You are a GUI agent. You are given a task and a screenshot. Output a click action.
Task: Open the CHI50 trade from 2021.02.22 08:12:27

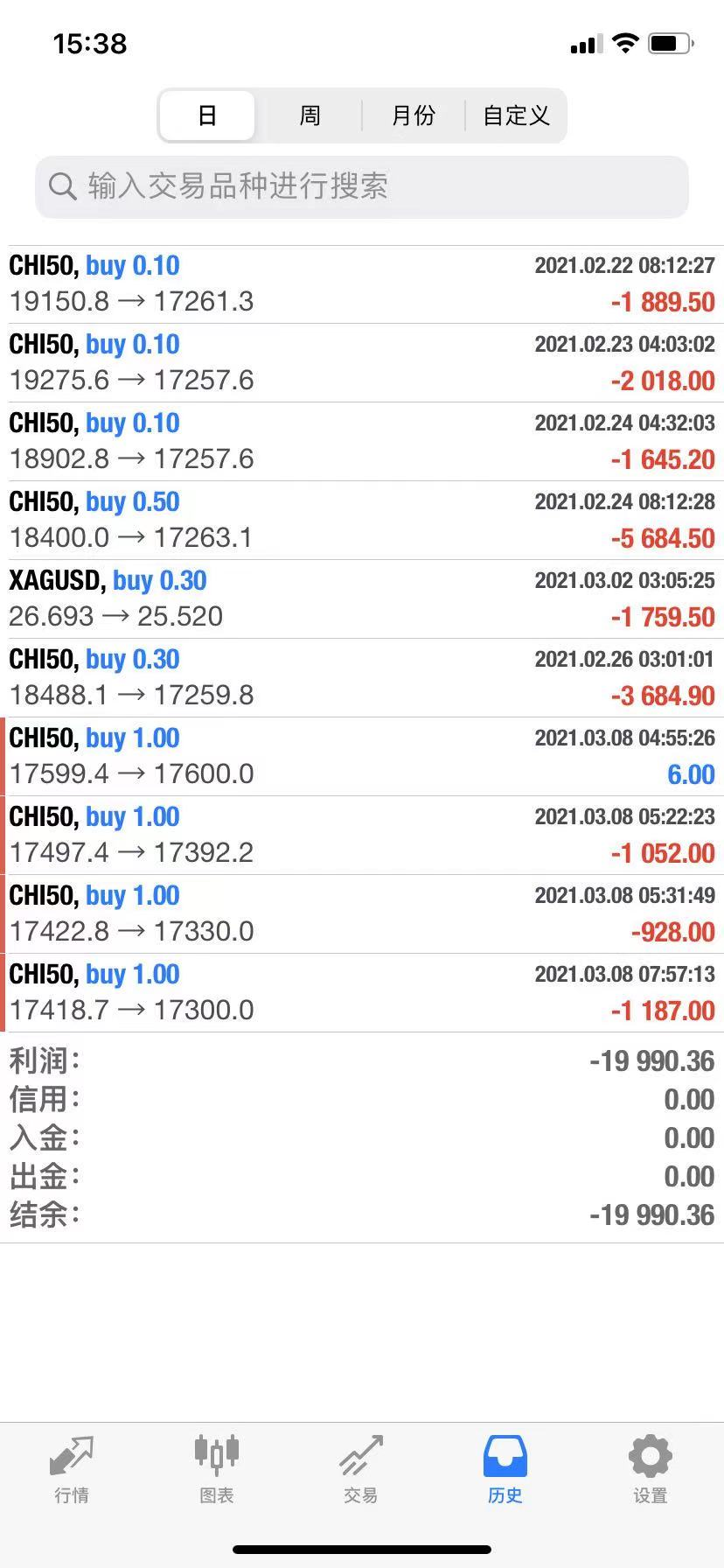click(x=362, y=284)
